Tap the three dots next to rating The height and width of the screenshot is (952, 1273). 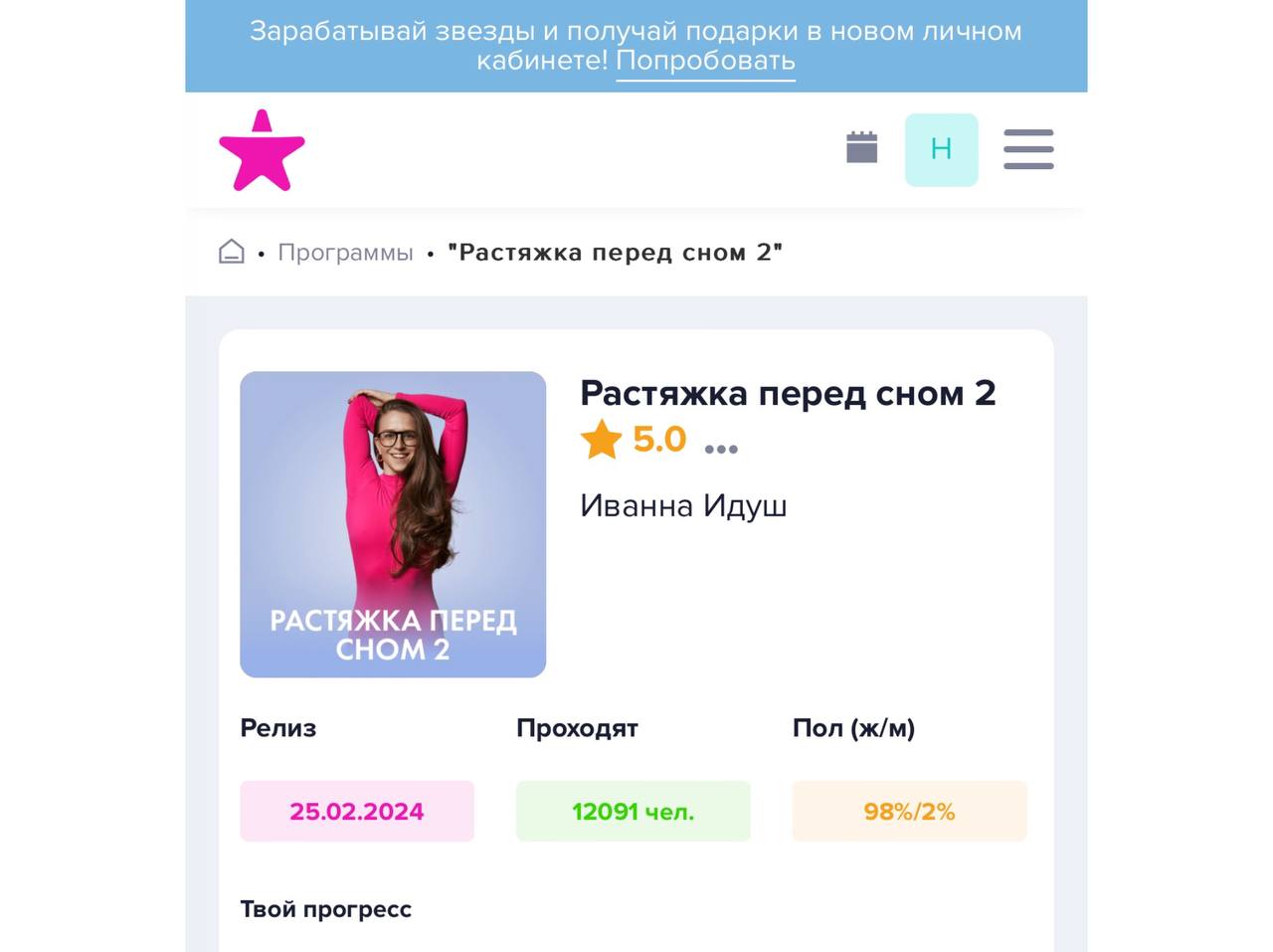721,449
